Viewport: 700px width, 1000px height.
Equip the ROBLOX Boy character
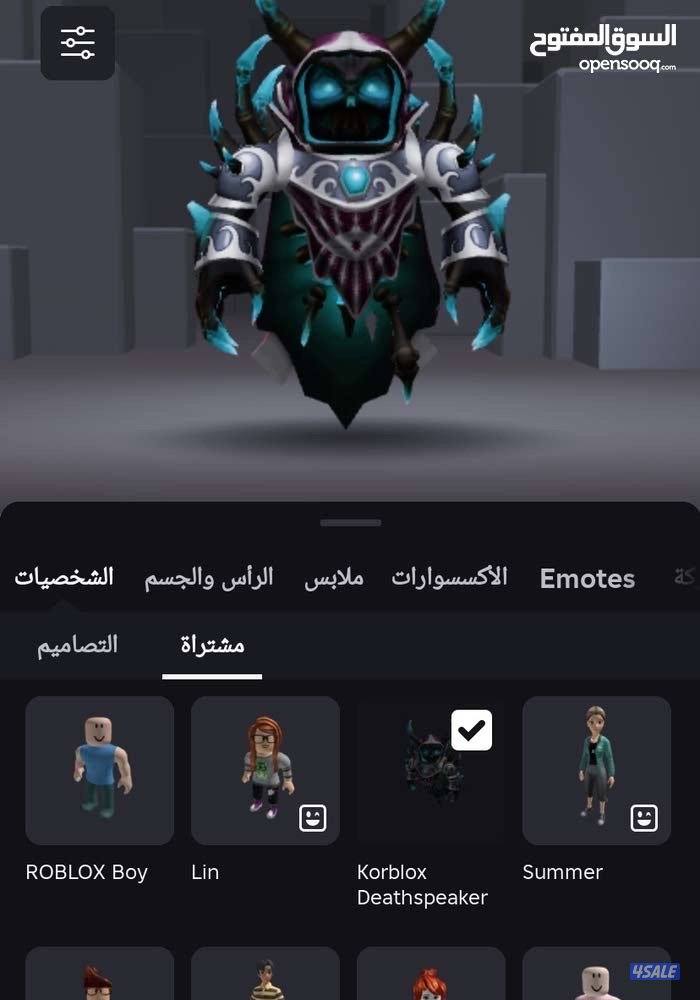[99, 770]
